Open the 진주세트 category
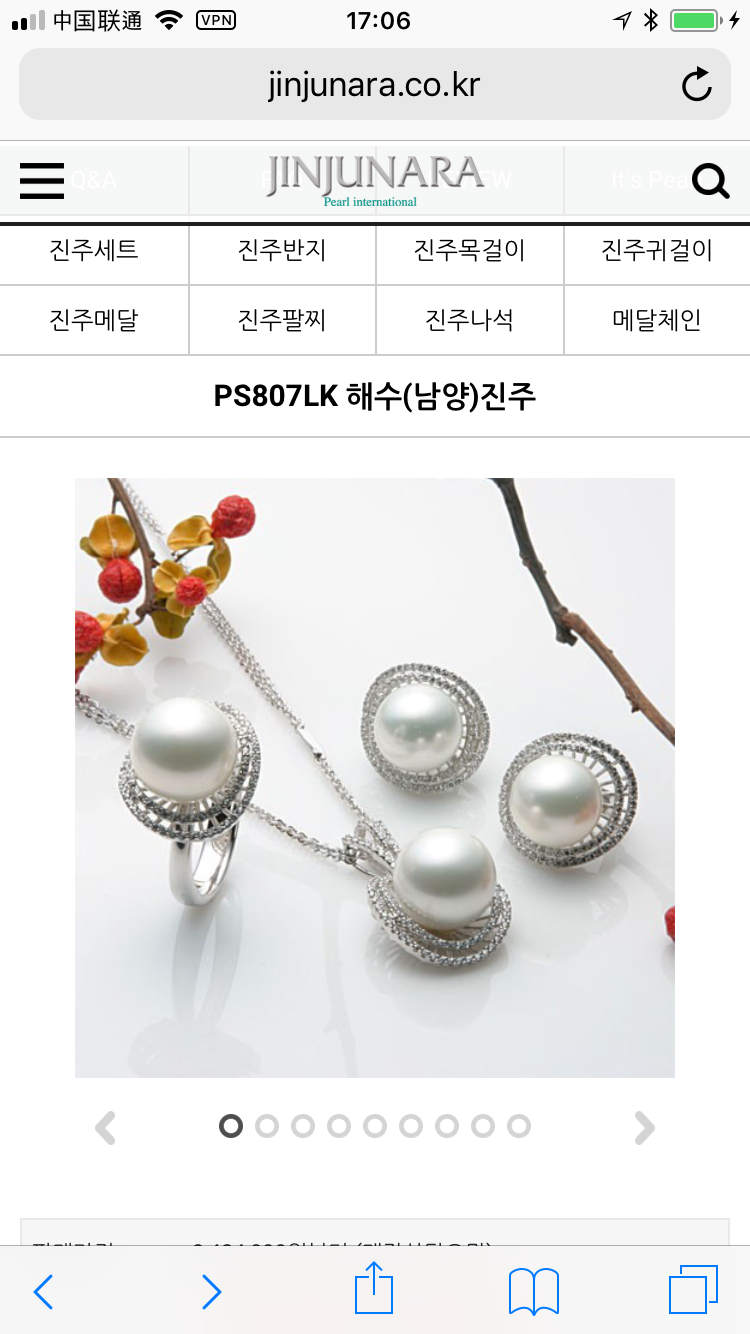This screenshot has width=750, height=1334. (x=94, y=250)
